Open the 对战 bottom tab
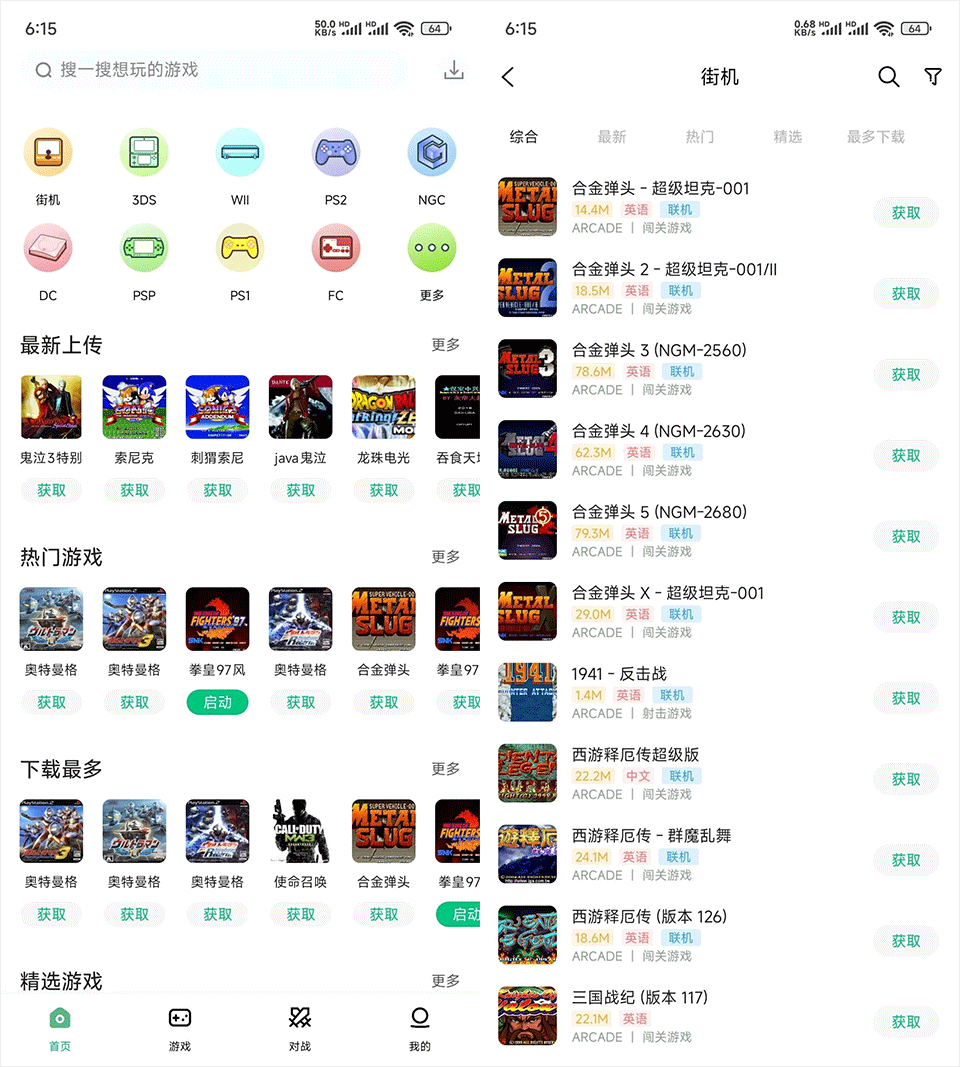 pyautogui.click(x=300, y=1028)
